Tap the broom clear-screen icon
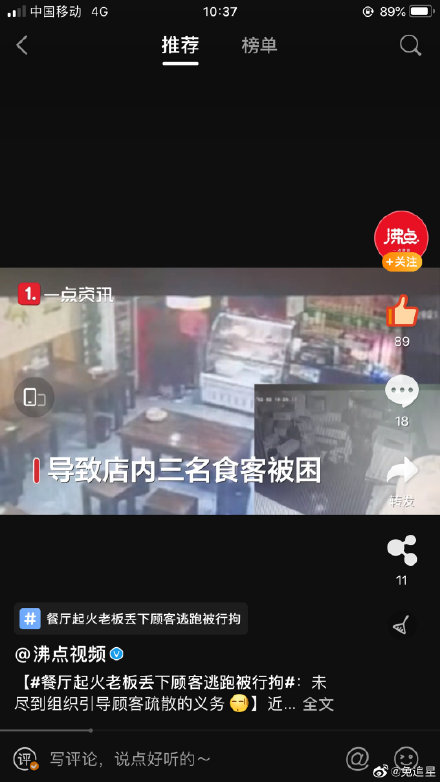The width and height of the screenshot is (440, 782). [402, 624]
